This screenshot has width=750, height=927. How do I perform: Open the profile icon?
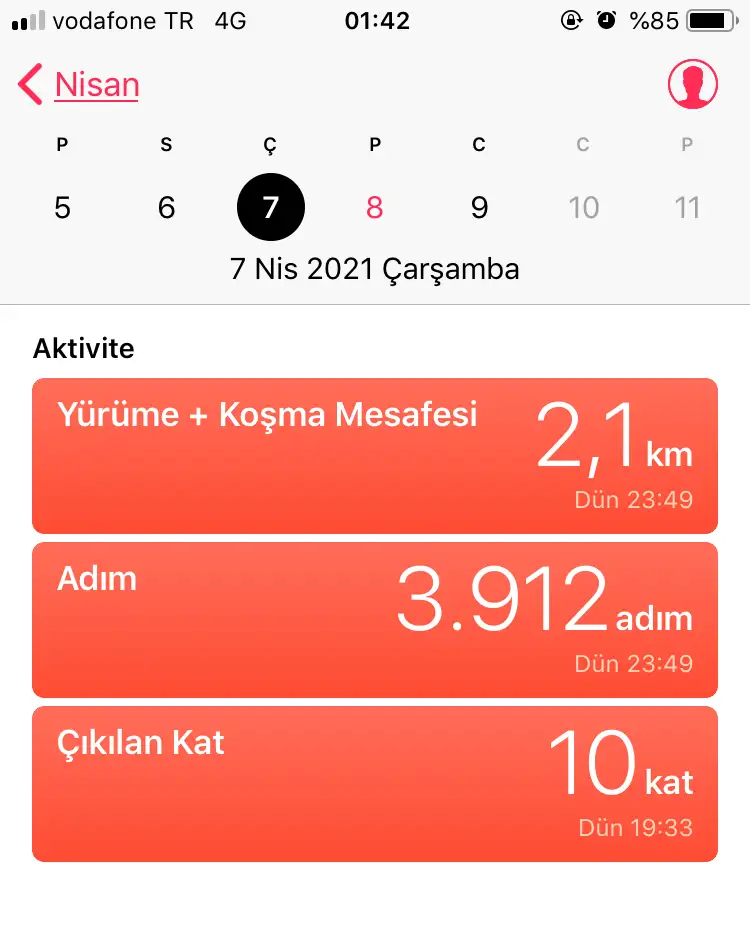point(693,85)
